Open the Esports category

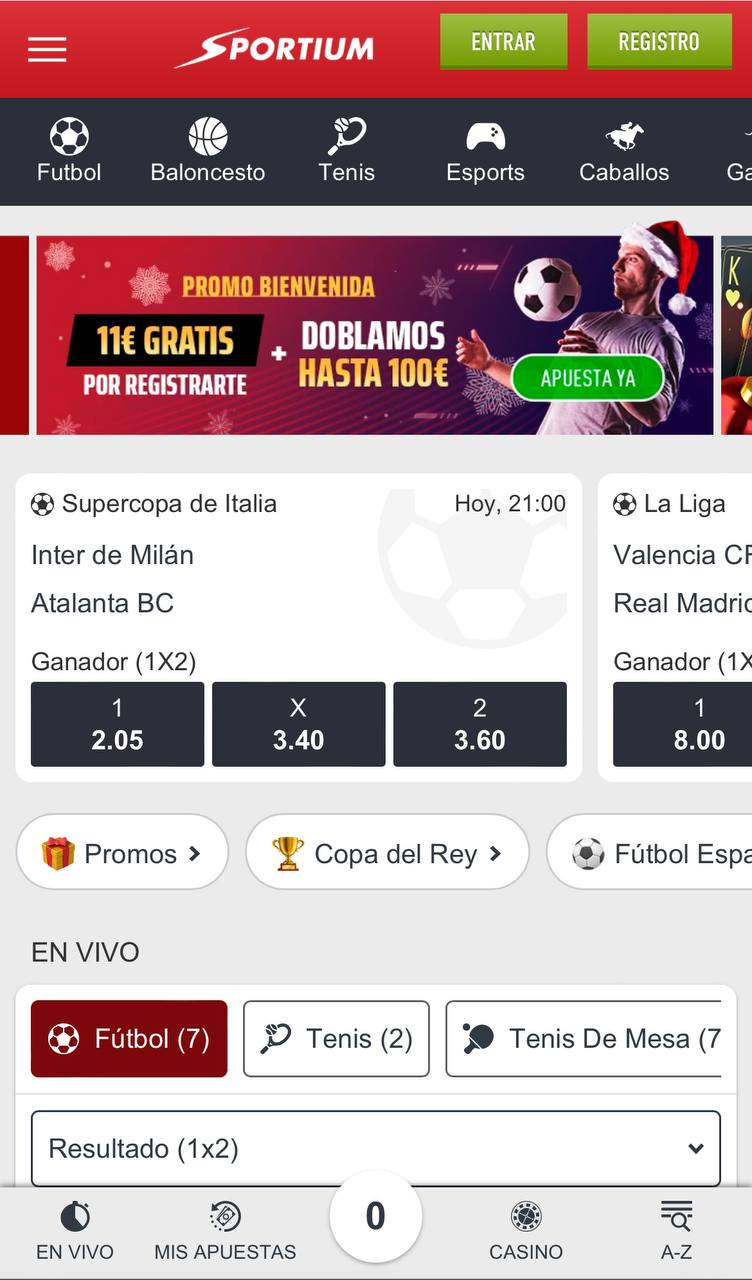pos(485,151)
